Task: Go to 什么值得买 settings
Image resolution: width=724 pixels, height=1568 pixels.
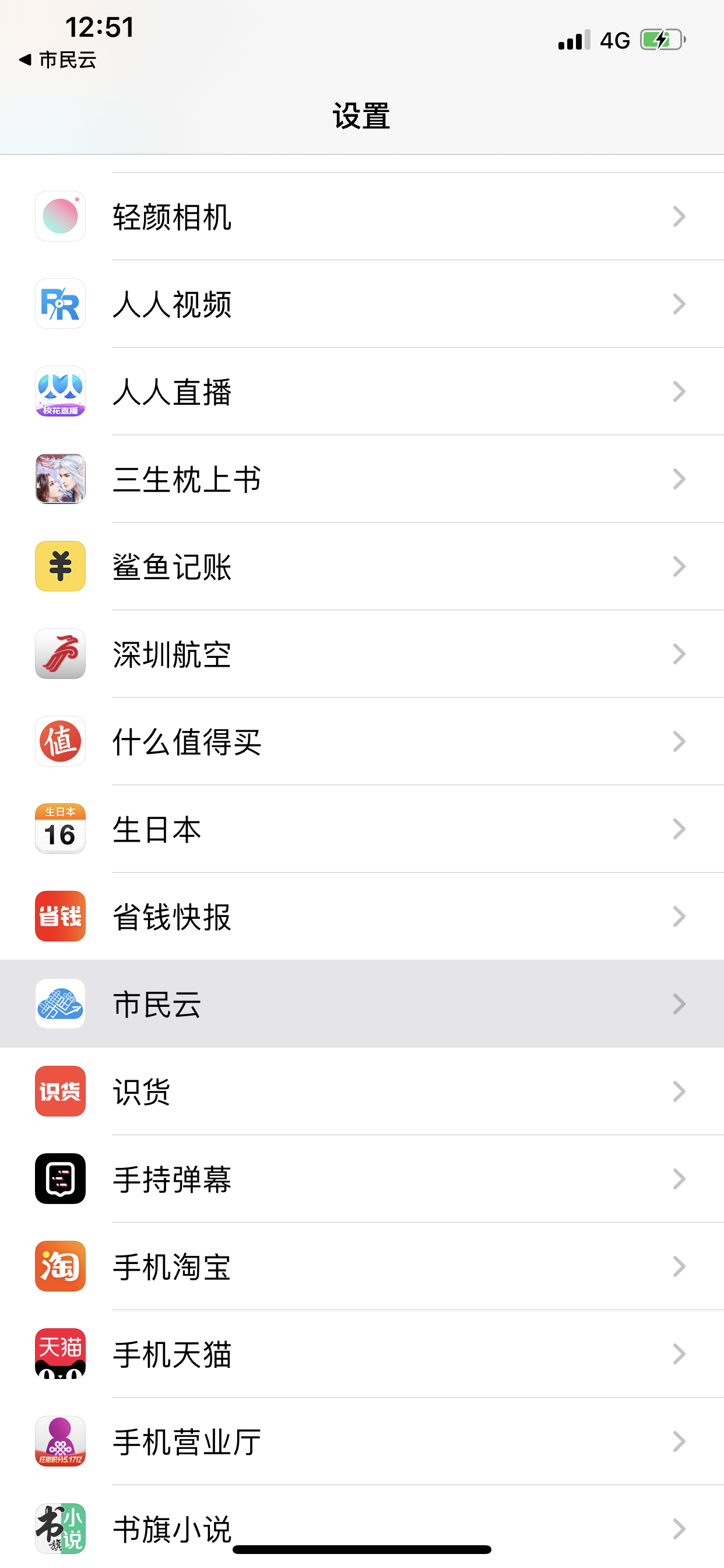Action: pyautogui.click(x=361, y=741)
